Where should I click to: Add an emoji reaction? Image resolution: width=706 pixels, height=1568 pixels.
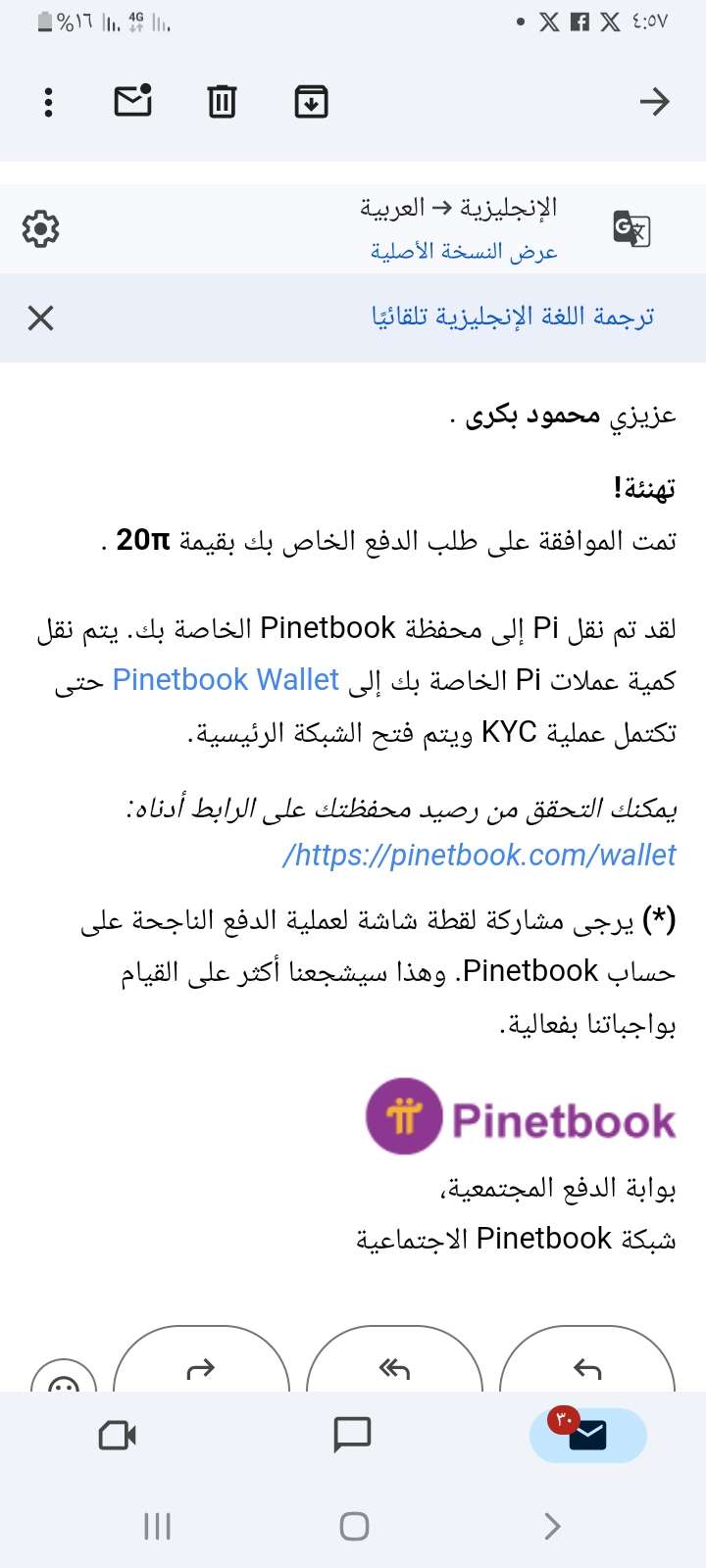pos(64,1380)
